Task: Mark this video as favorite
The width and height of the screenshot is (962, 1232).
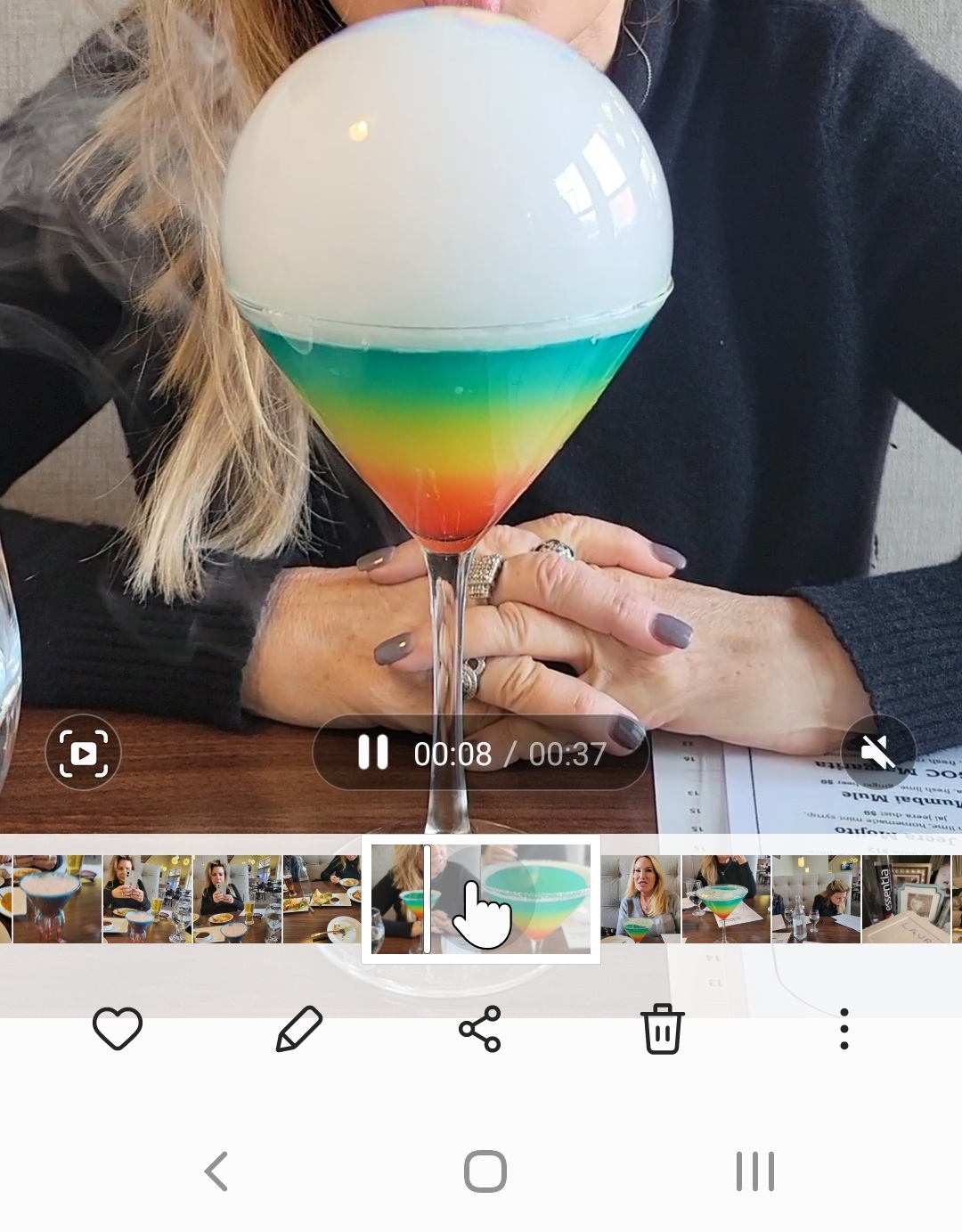Action: coord(118,1029)
